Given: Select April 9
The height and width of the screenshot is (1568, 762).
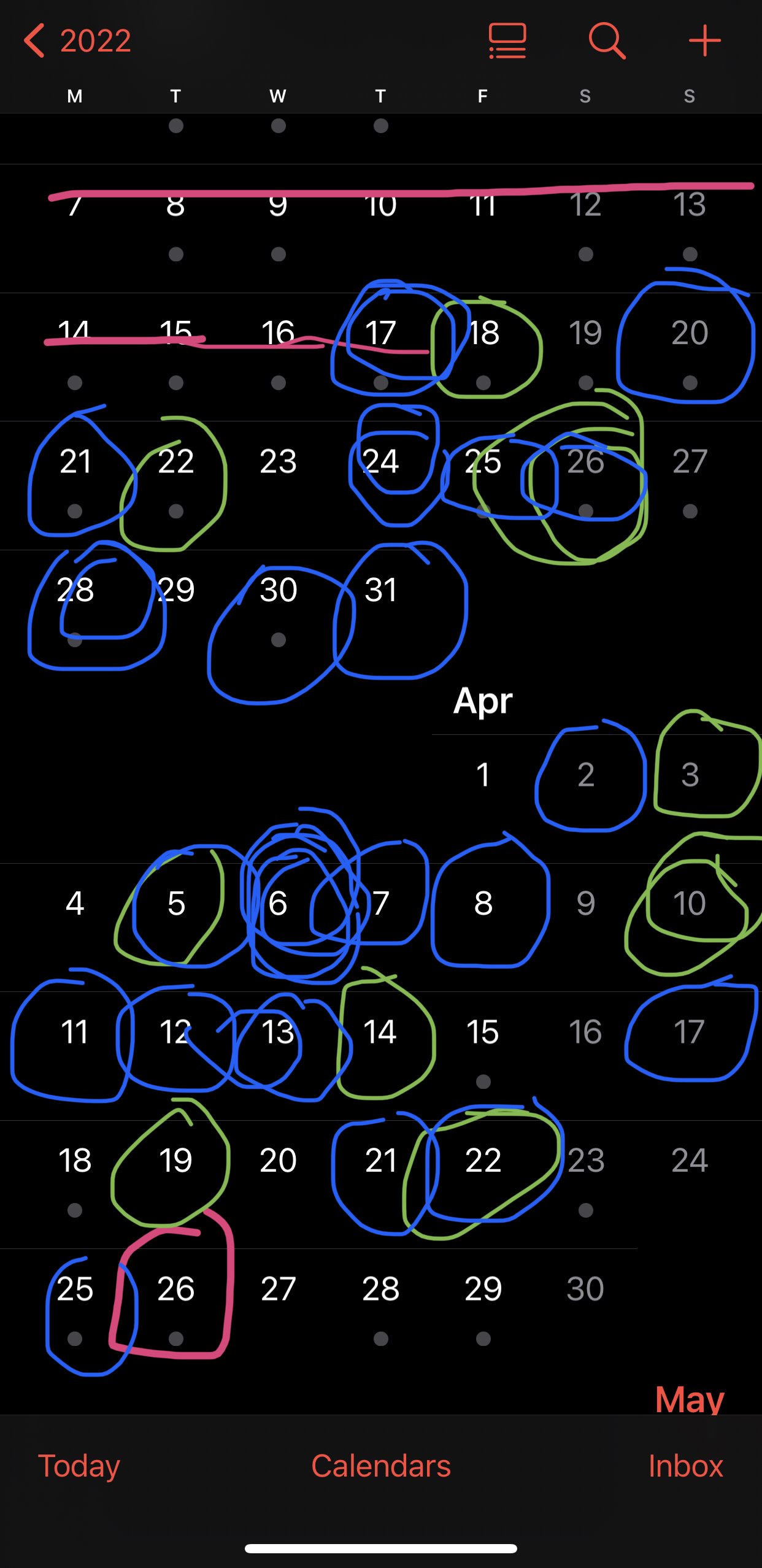Looking at the screenshot, I should tap(586, 903).
